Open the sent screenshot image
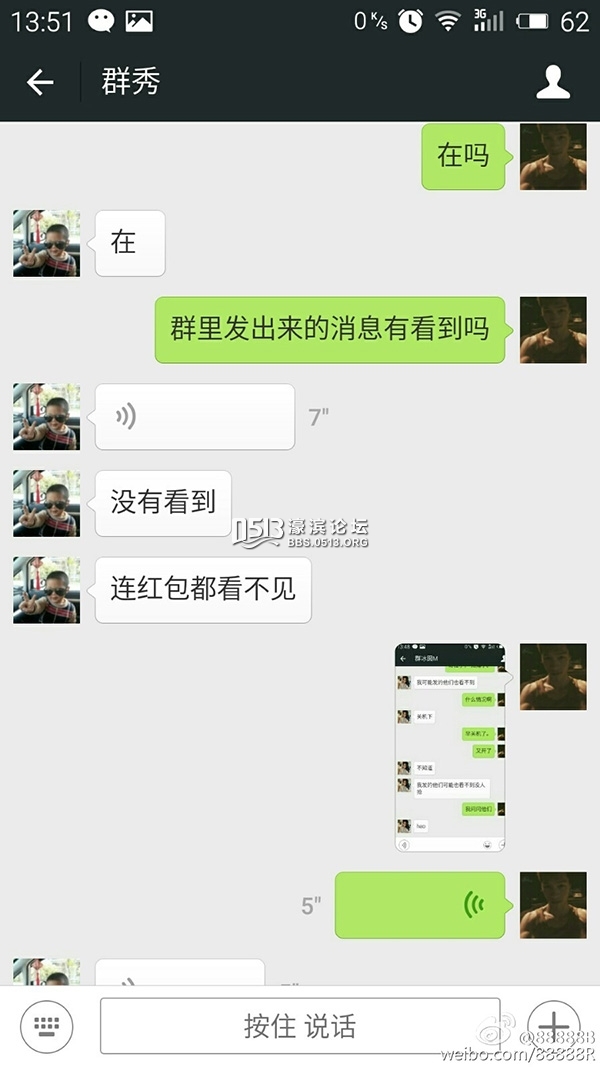 449,747
